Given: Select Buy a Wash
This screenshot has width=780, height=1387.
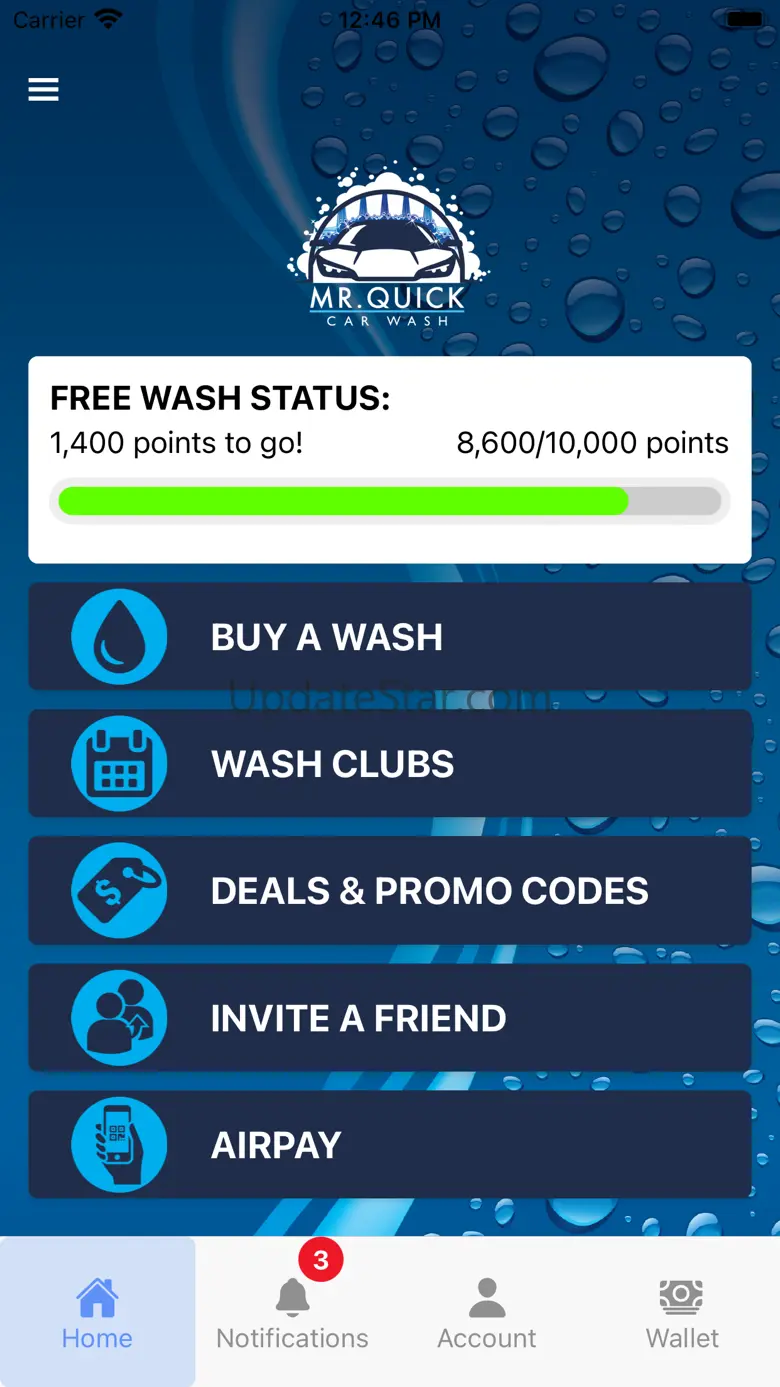Looking at the screenshot, I should (x=389, y=637).
